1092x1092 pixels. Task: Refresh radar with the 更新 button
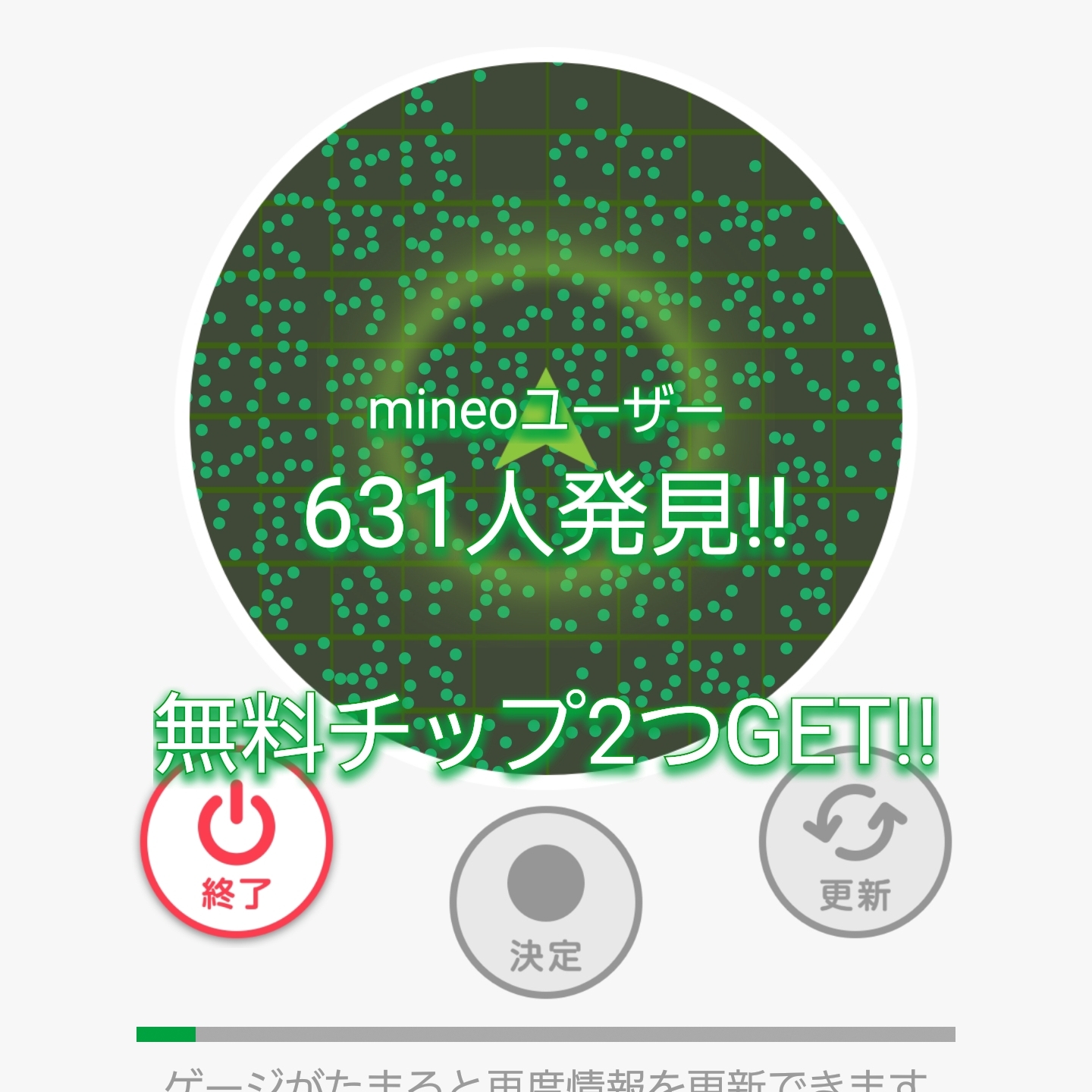[855, 843]
